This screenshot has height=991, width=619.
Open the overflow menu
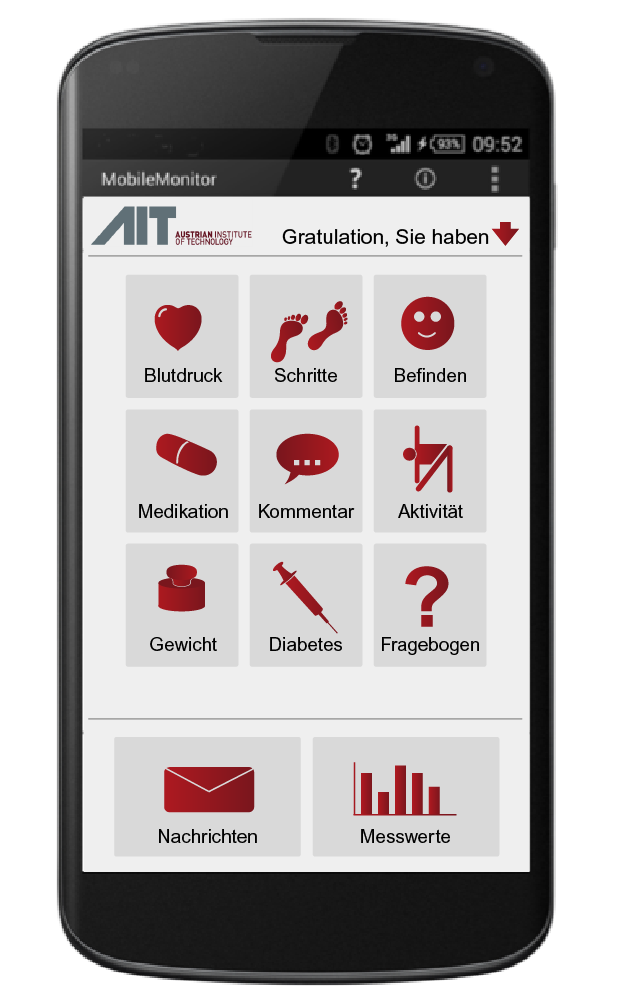[x=494, y=179]
